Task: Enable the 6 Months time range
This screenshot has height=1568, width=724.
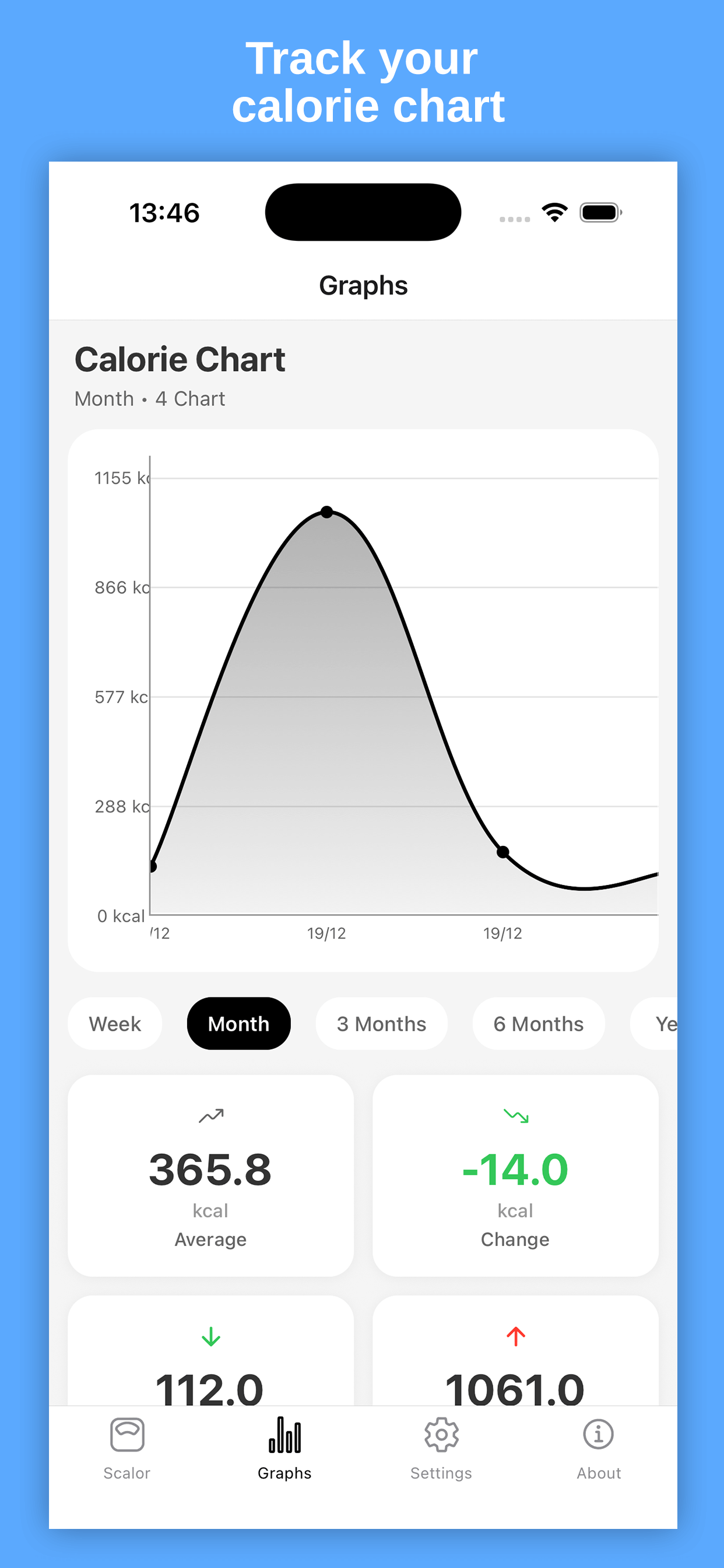Action: tap(538, 1024)
